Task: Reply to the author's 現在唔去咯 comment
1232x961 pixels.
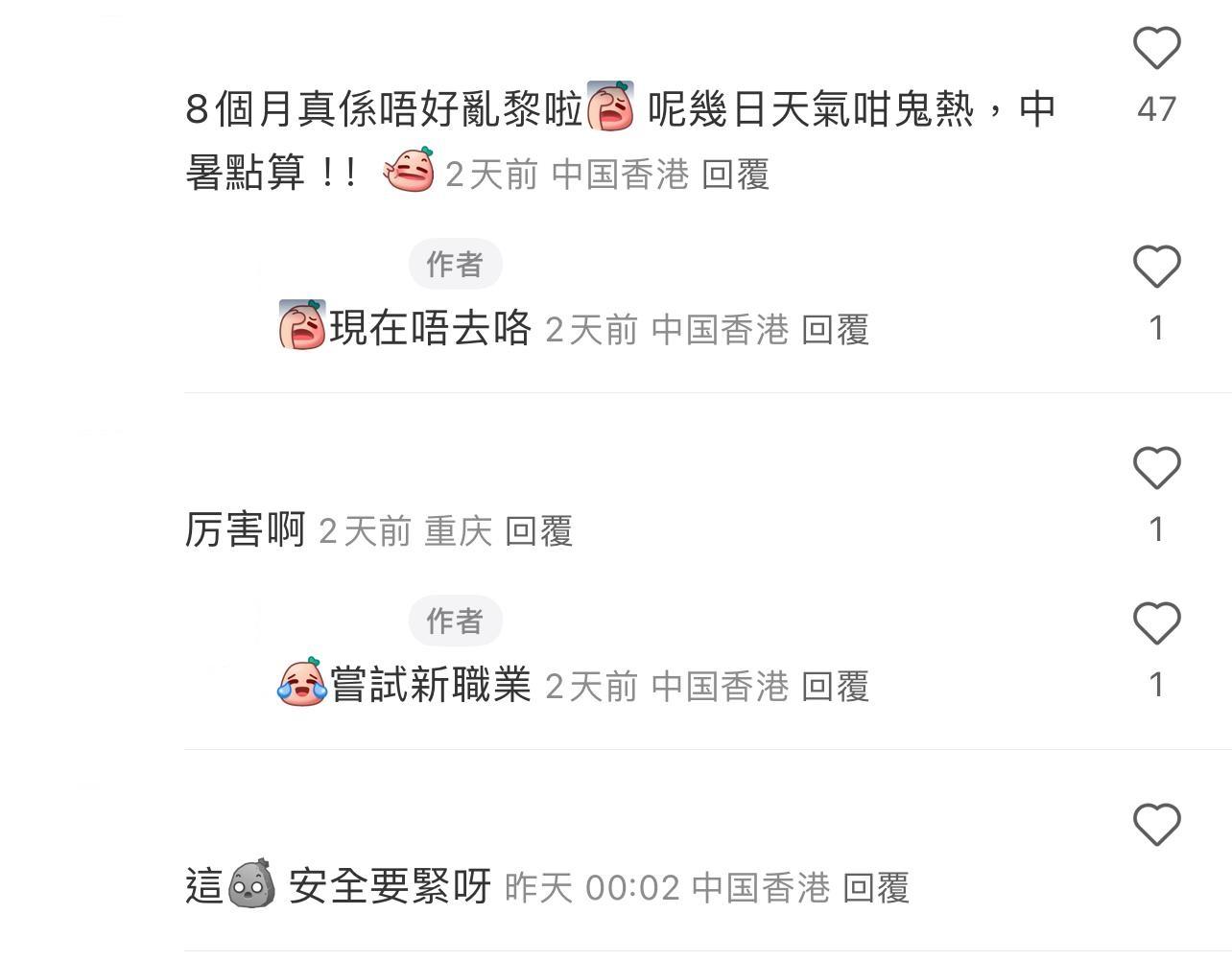Action: pos(835,330)
